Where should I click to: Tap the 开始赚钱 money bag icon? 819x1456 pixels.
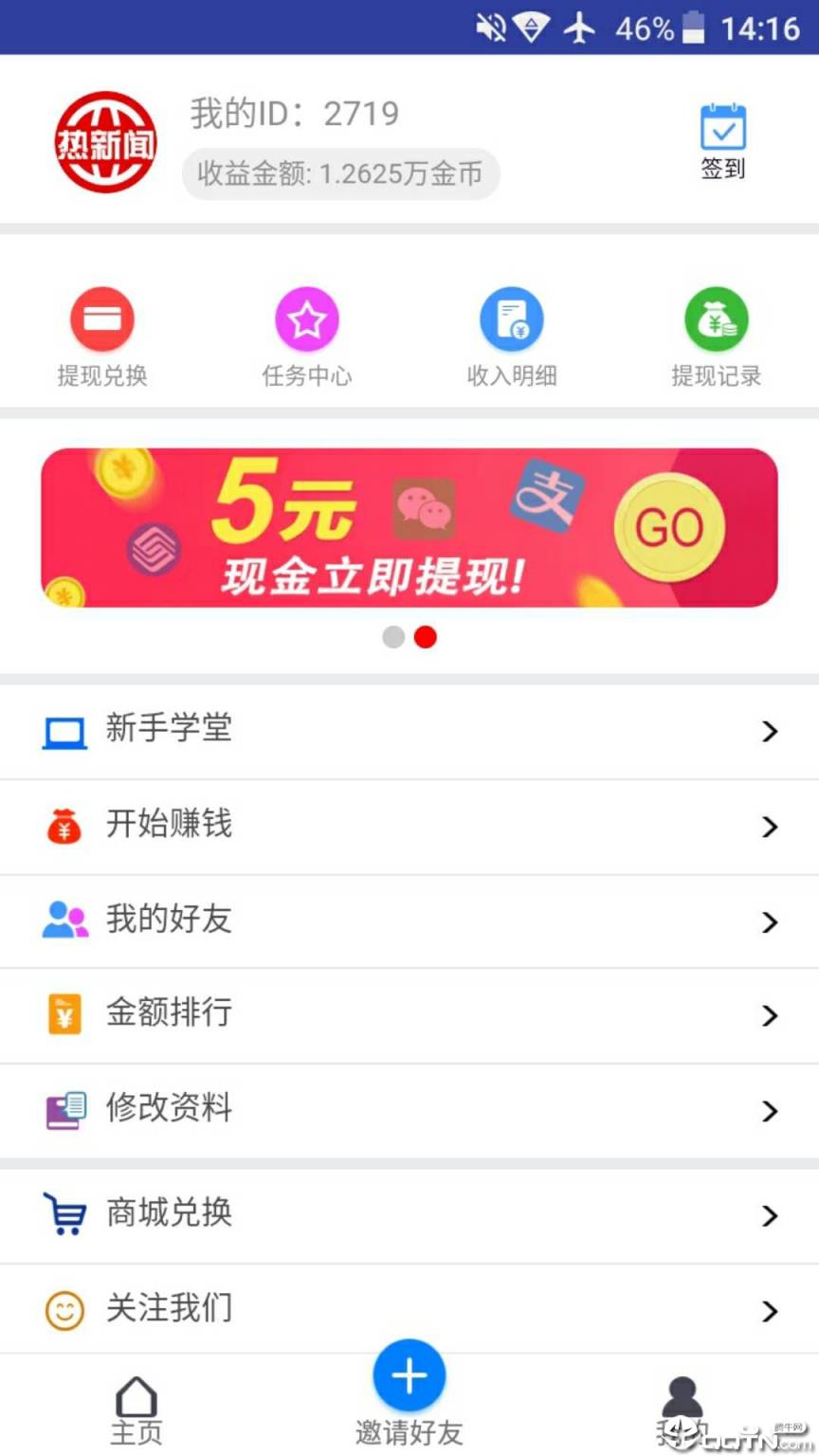click(x=64, y=824)
